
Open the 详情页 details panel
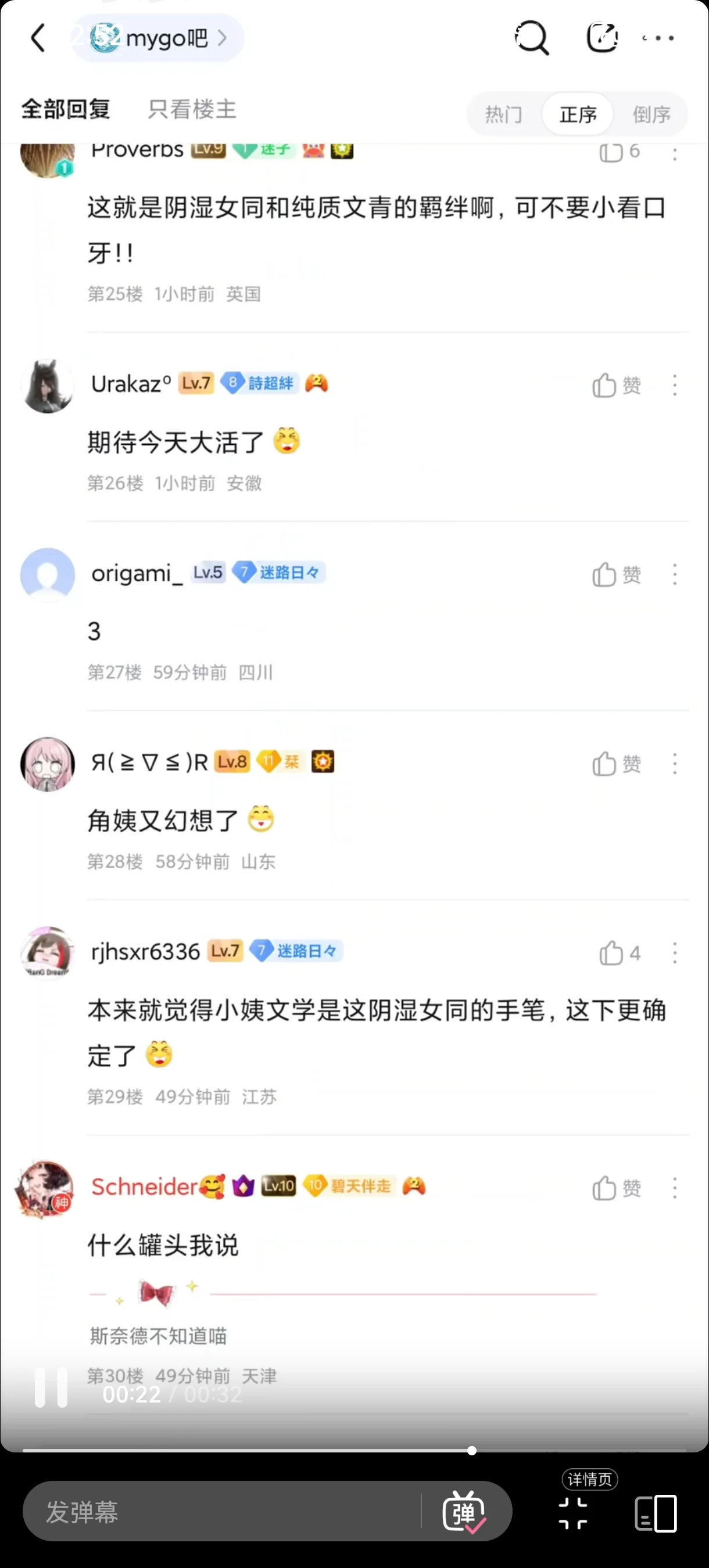point(656,1513)
